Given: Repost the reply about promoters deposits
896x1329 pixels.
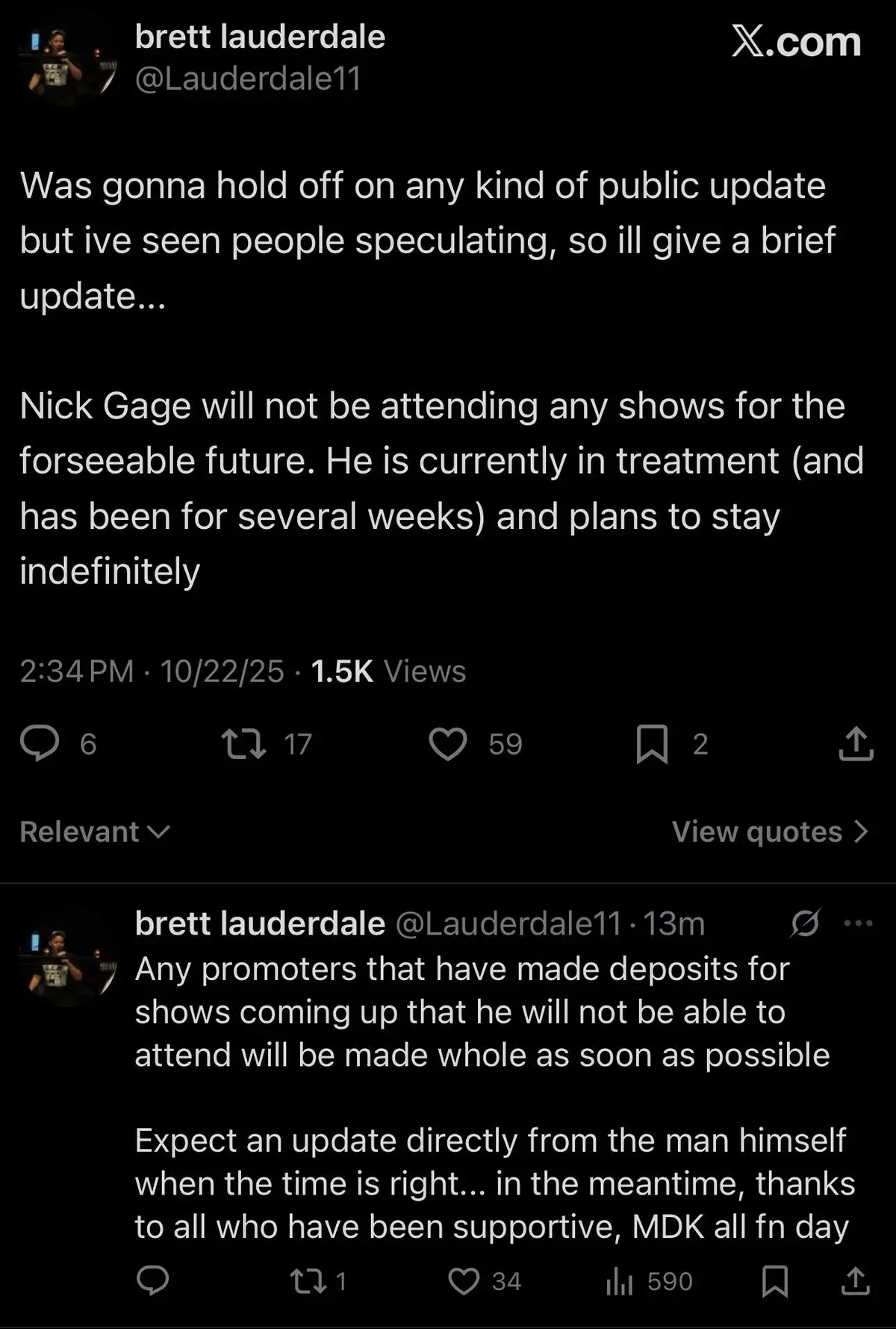Looking at the screenshot, I should 308,1281.
